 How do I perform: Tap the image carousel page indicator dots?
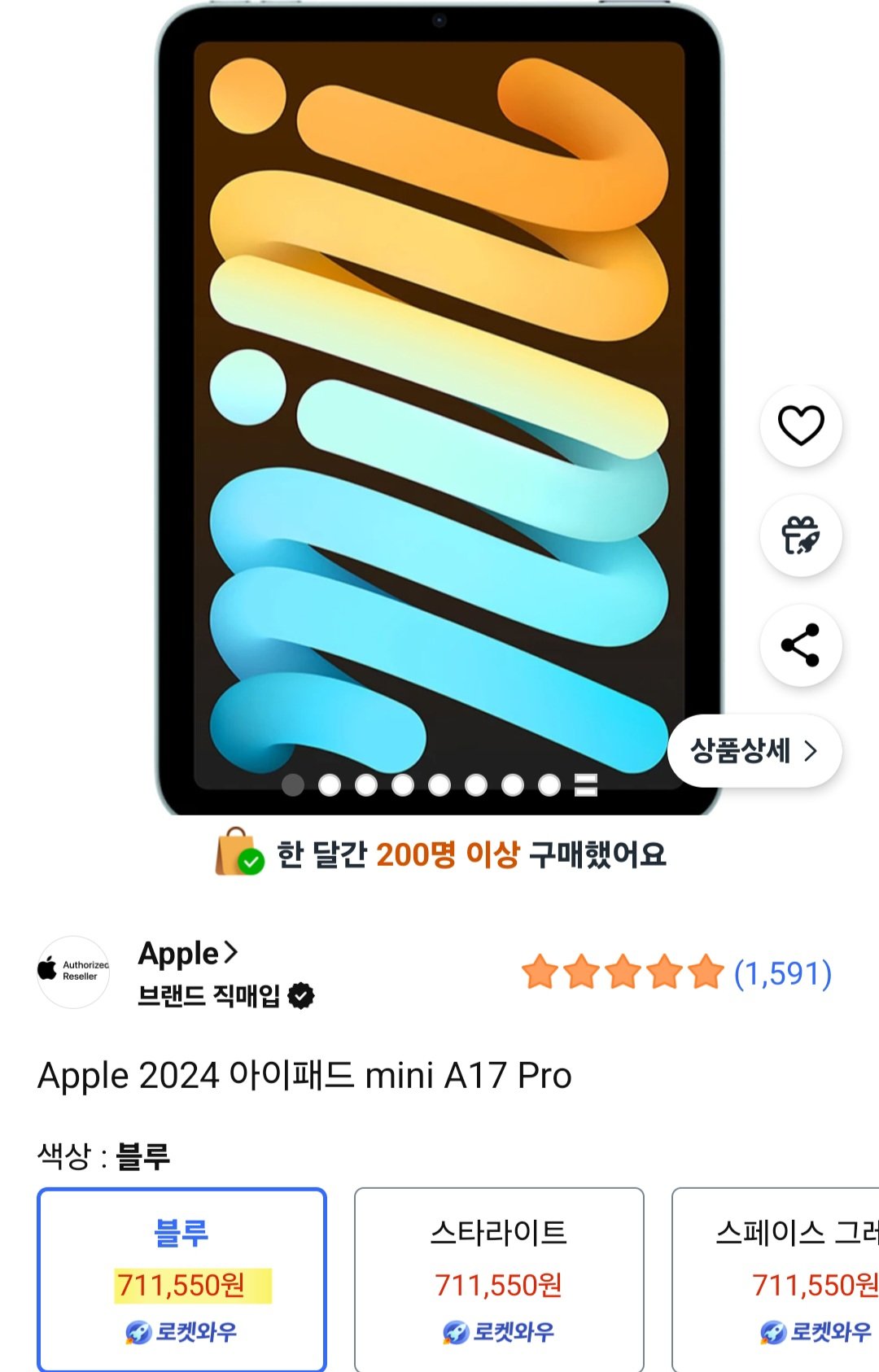pos(439,784)
